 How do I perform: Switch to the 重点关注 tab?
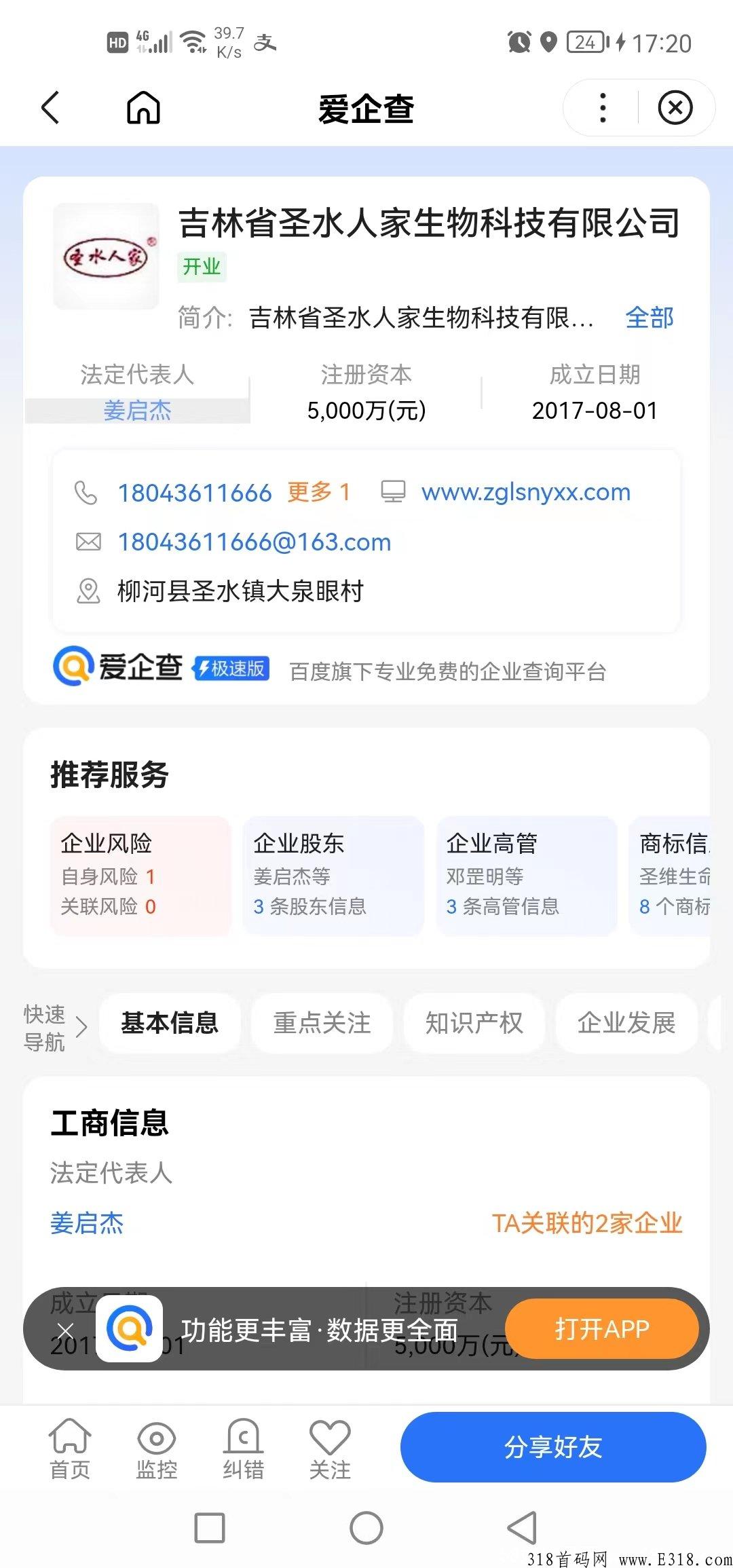coord(321,1024)
